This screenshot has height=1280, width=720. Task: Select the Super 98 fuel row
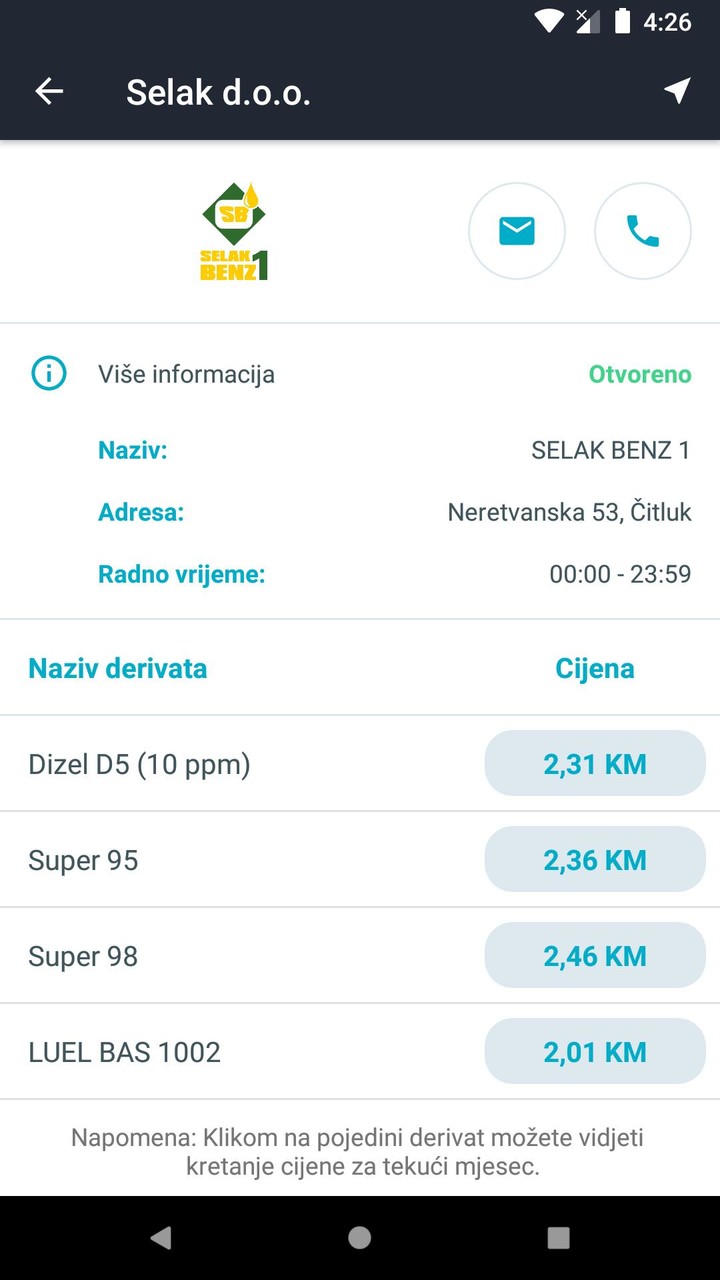point(83,955)
